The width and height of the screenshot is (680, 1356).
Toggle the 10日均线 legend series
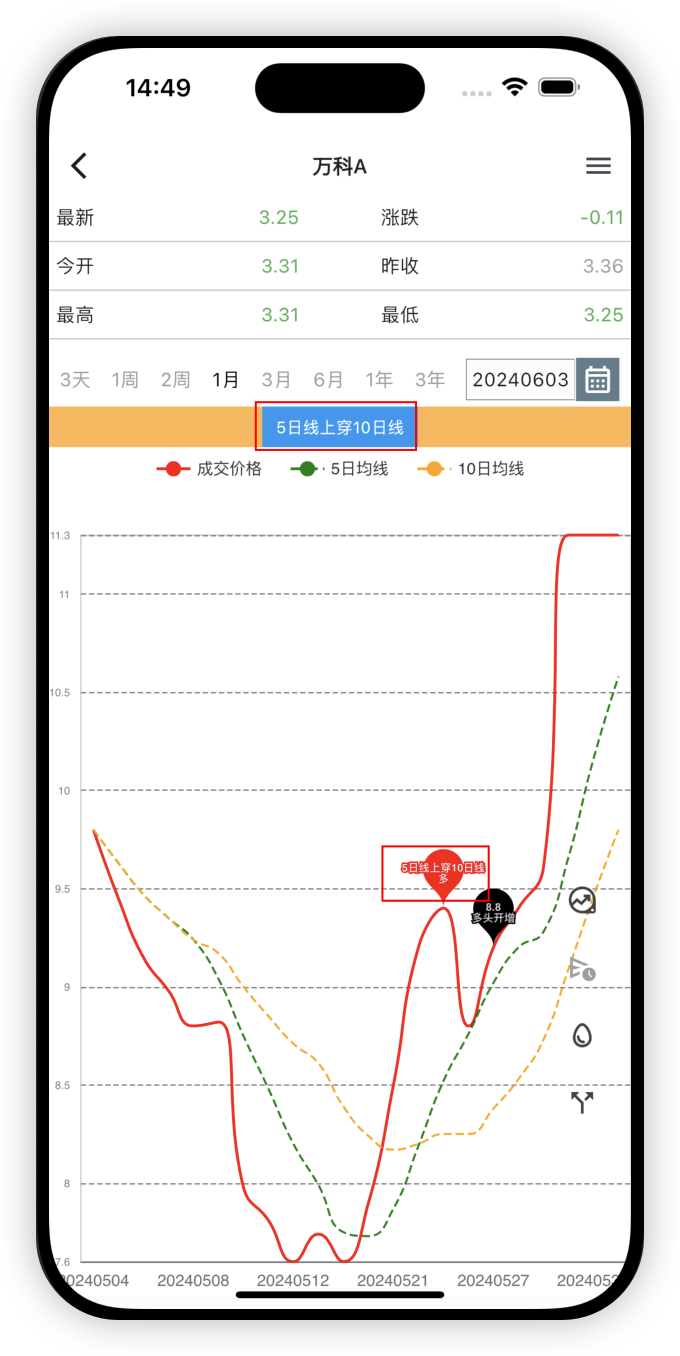(x=474, y=469)
